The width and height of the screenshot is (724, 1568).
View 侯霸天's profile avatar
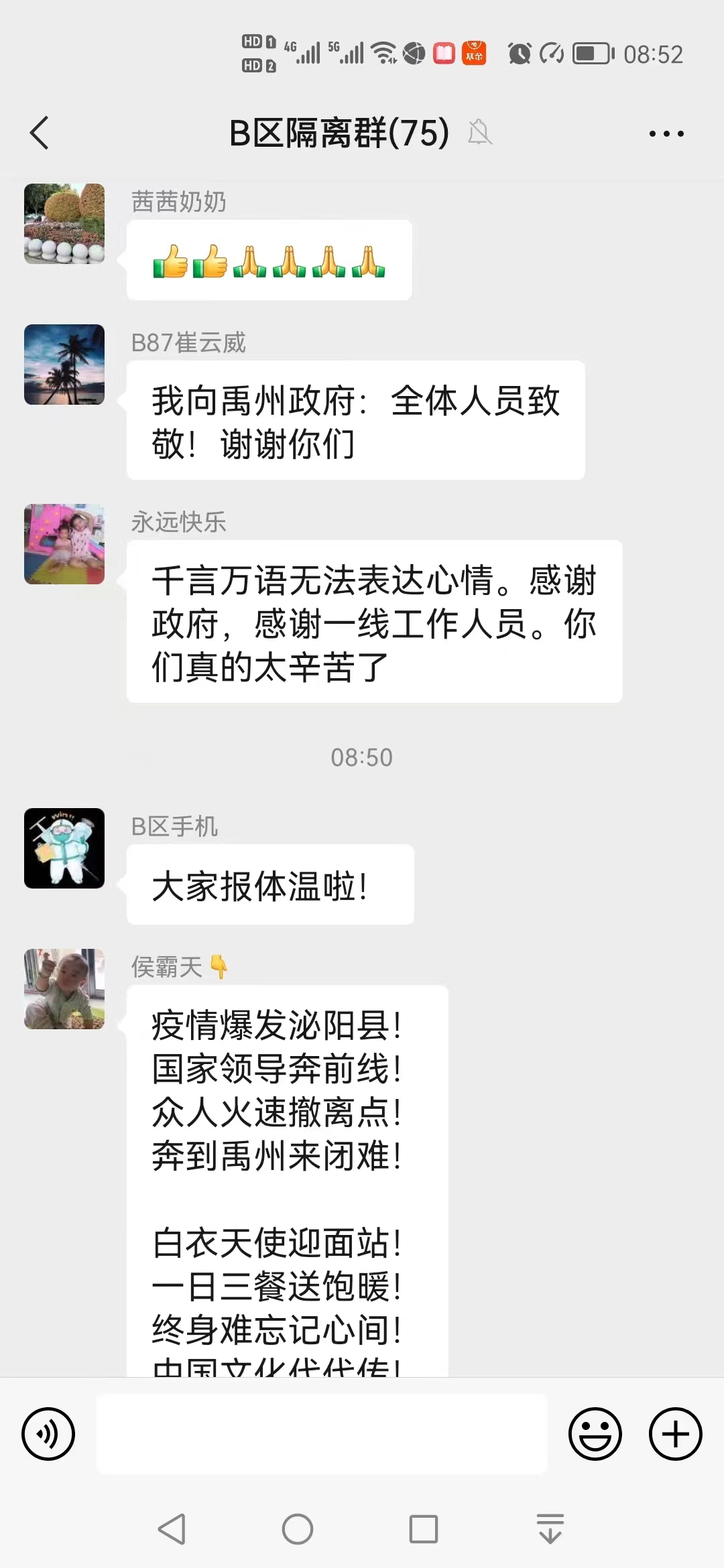tap(64, 989)
